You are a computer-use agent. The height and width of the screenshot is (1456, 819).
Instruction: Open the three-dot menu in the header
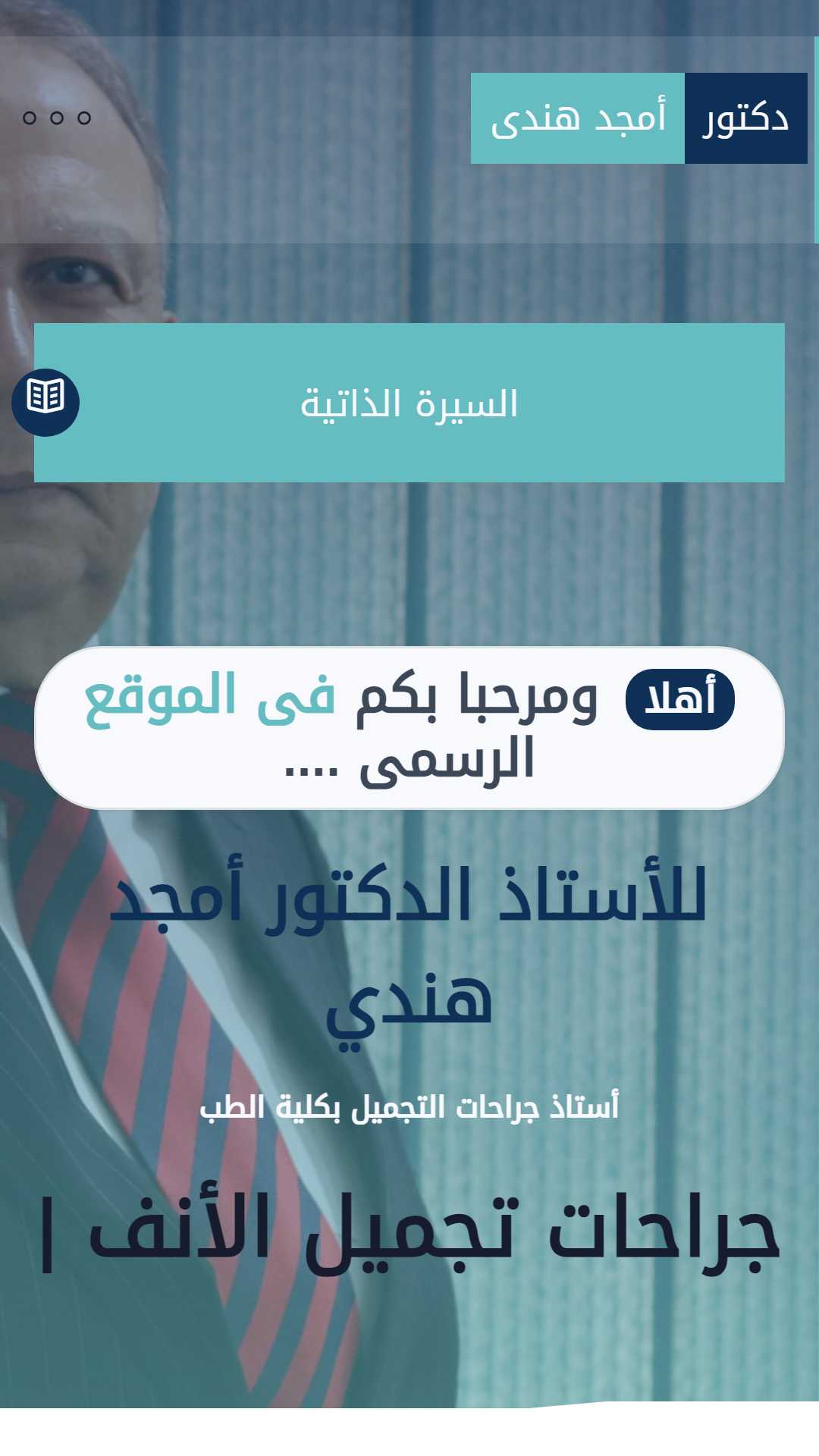pos(57,118)
